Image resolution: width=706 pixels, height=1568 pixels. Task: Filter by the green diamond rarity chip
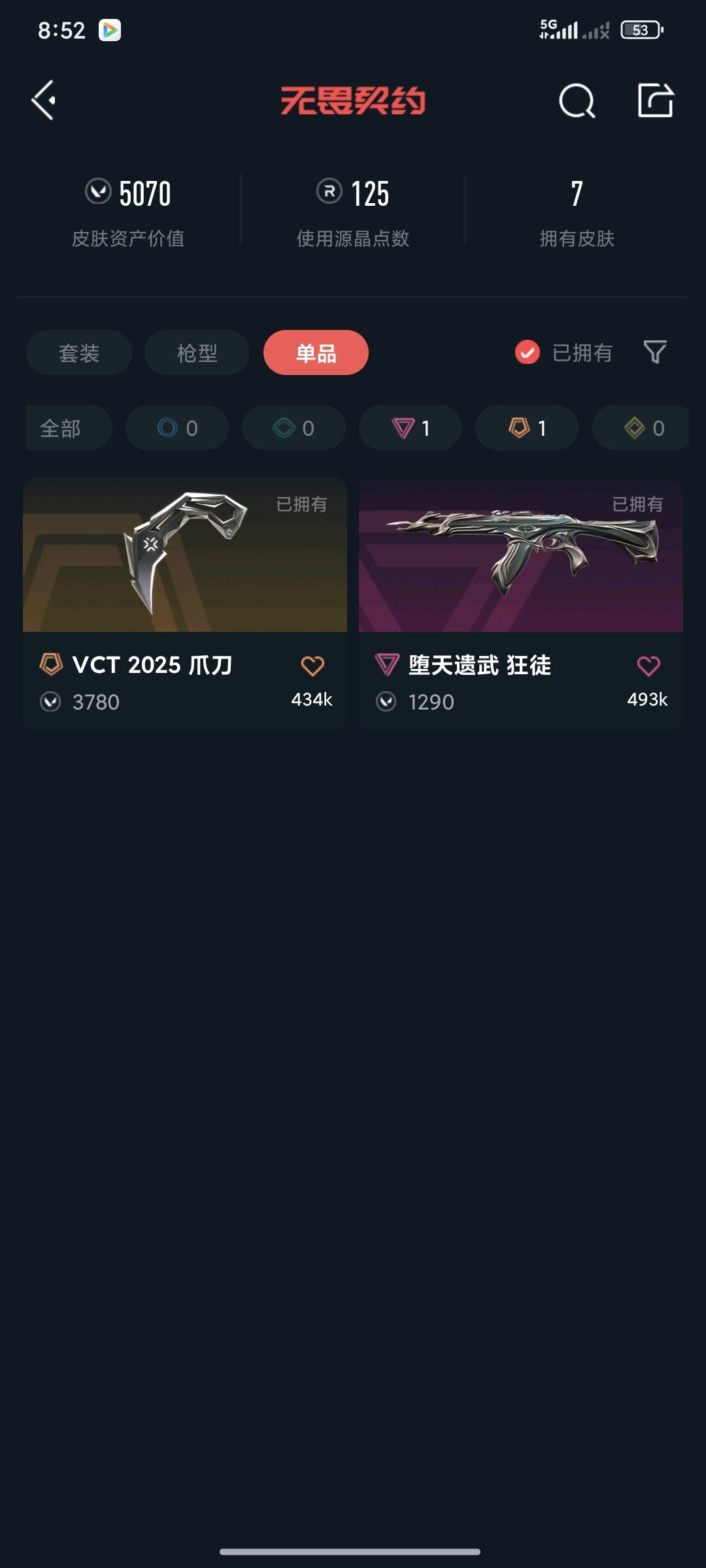[x=294, y=428]
